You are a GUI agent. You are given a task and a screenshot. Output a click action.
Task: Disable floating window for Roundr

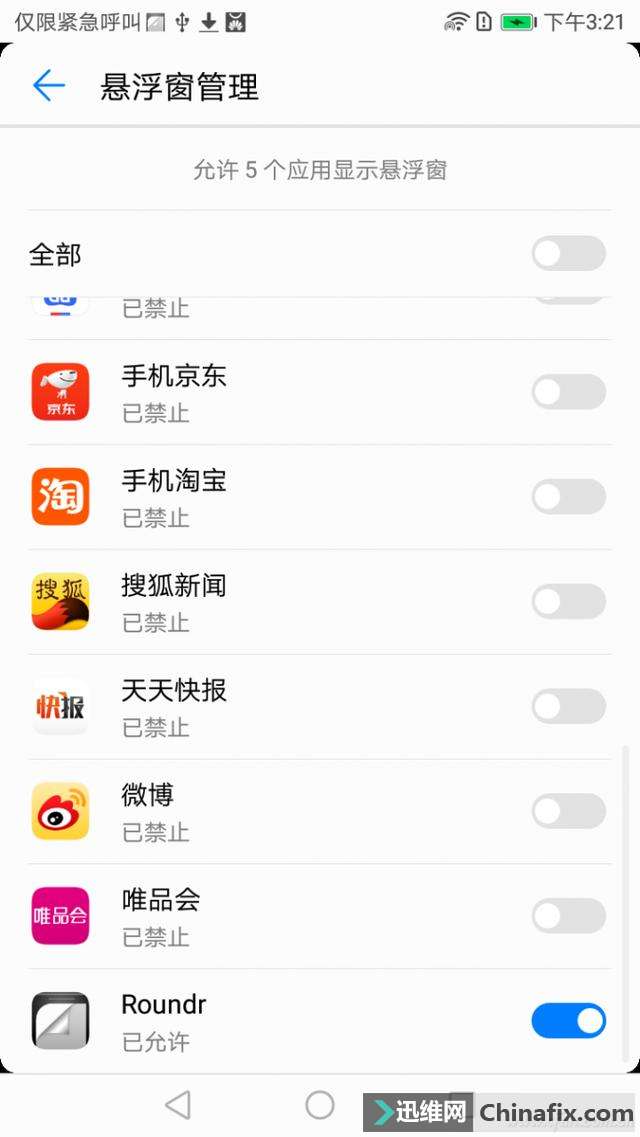coord(568,1021)
